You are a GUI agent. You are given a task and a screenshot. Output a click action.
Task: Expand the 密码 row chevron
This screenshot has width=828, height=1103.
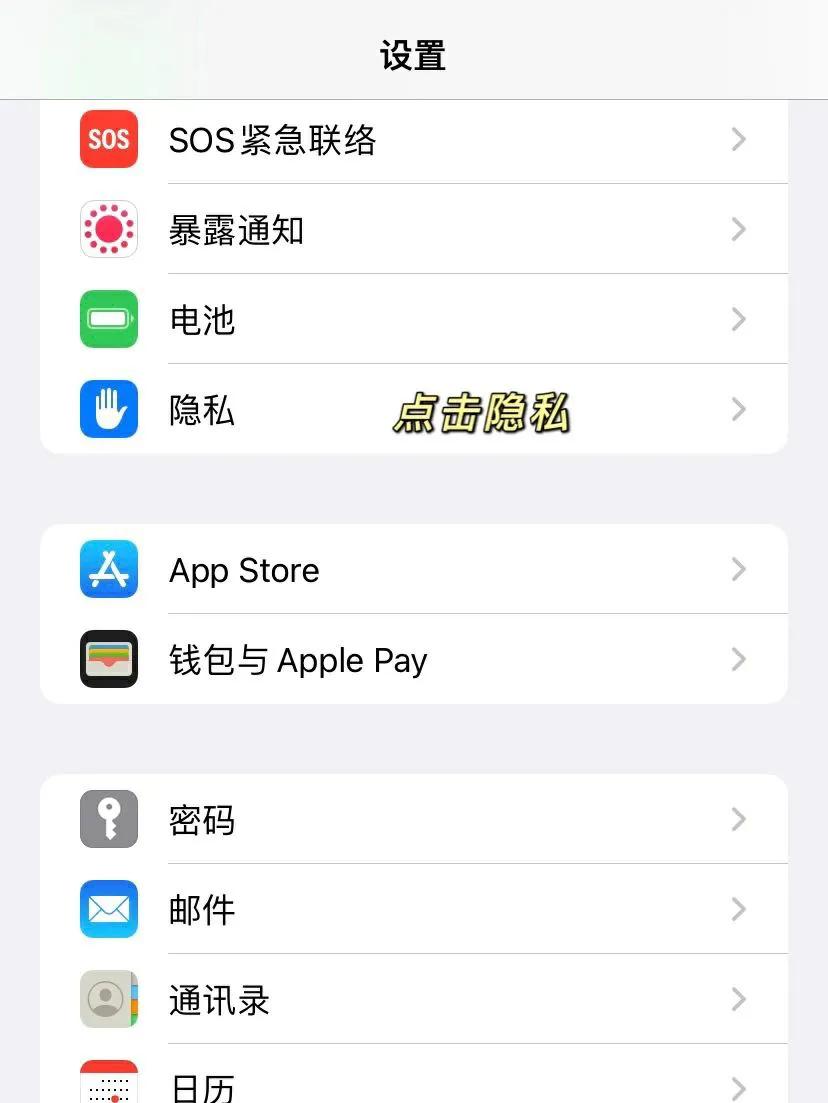click(738, 819)
